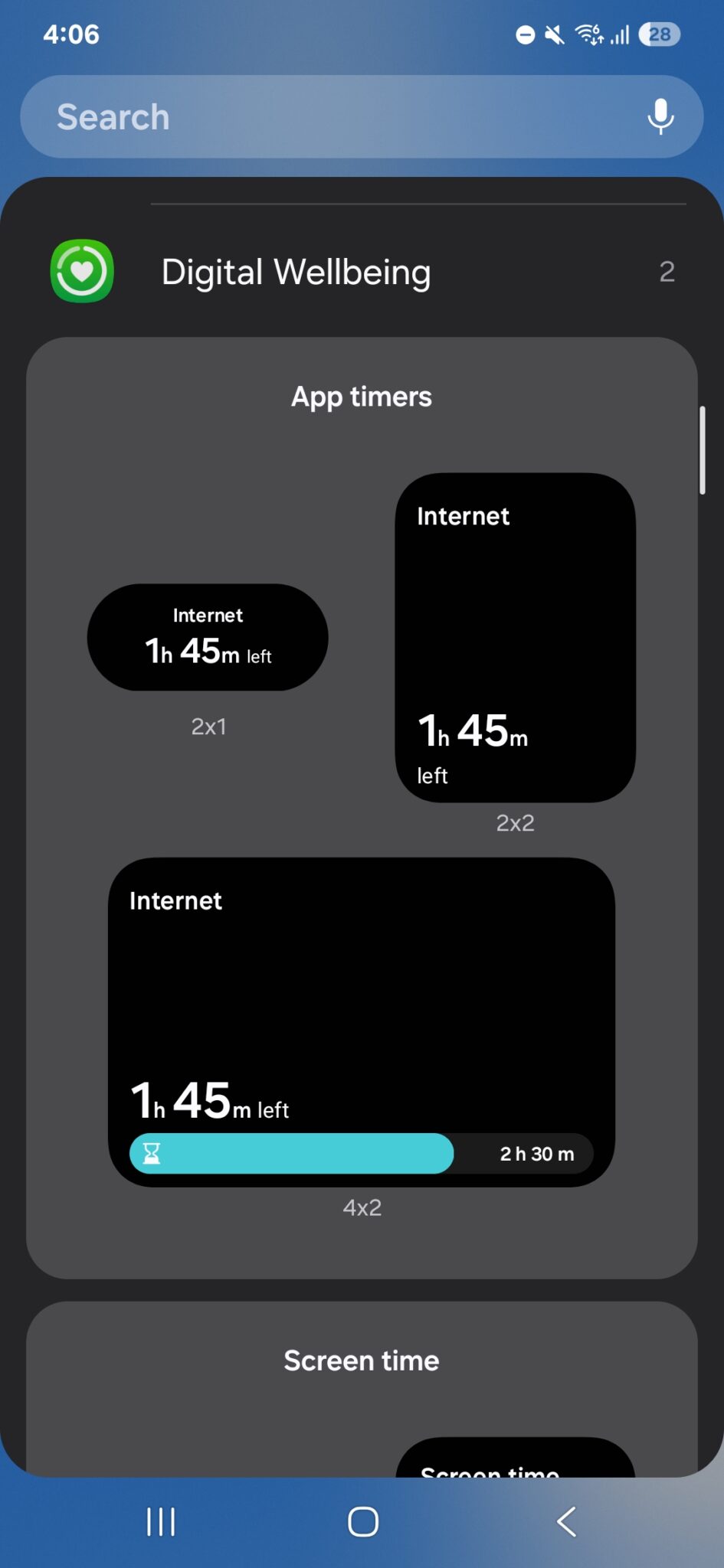Tap the microphone icon in the search bar
Image resolution: width=724 pixels, height=1568 pixels.
pyautogui.click(x=660, y=116)
